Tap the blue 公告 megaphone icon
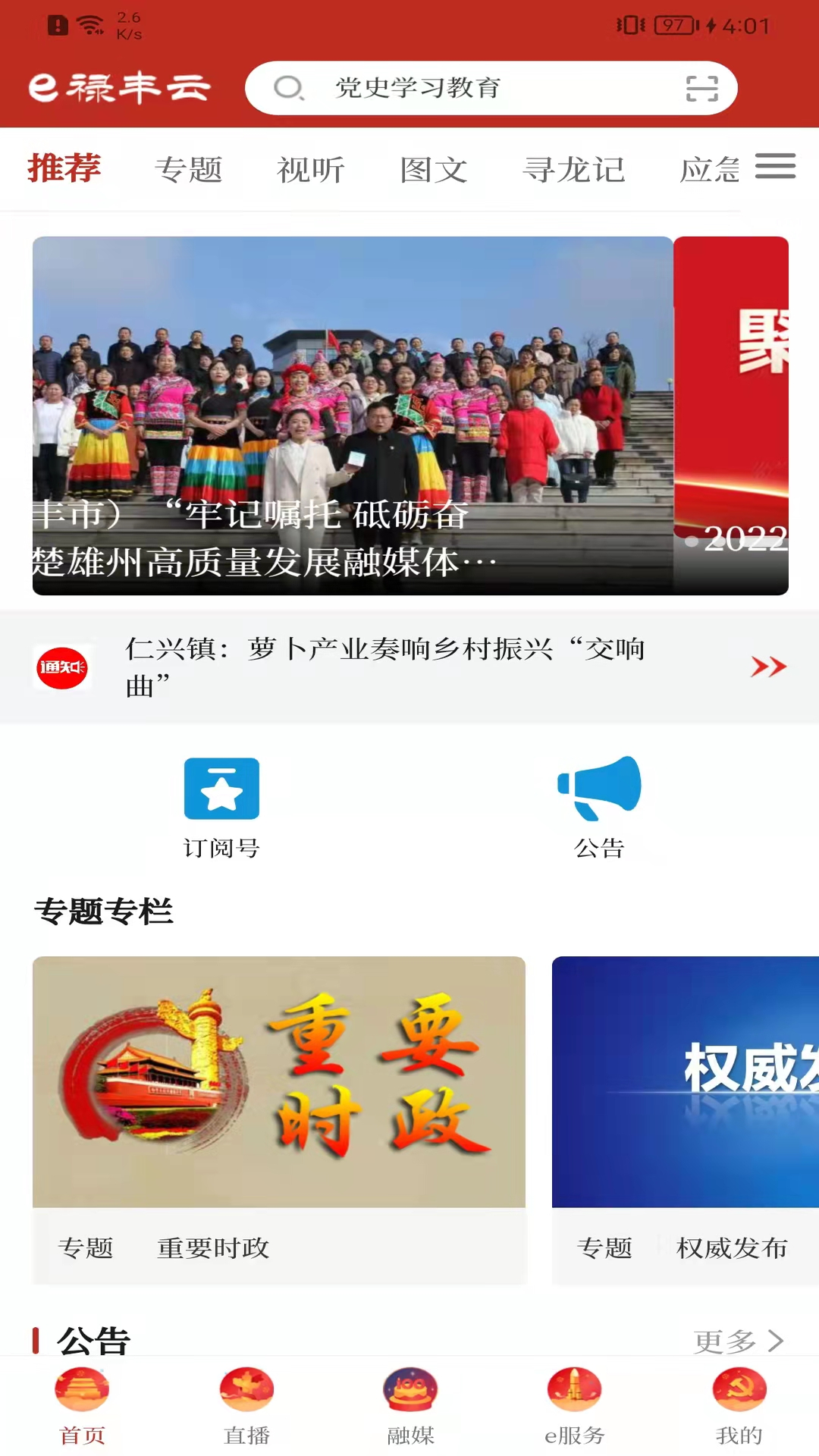Viewport: 819px width, 1456px height. click(599, 789)
